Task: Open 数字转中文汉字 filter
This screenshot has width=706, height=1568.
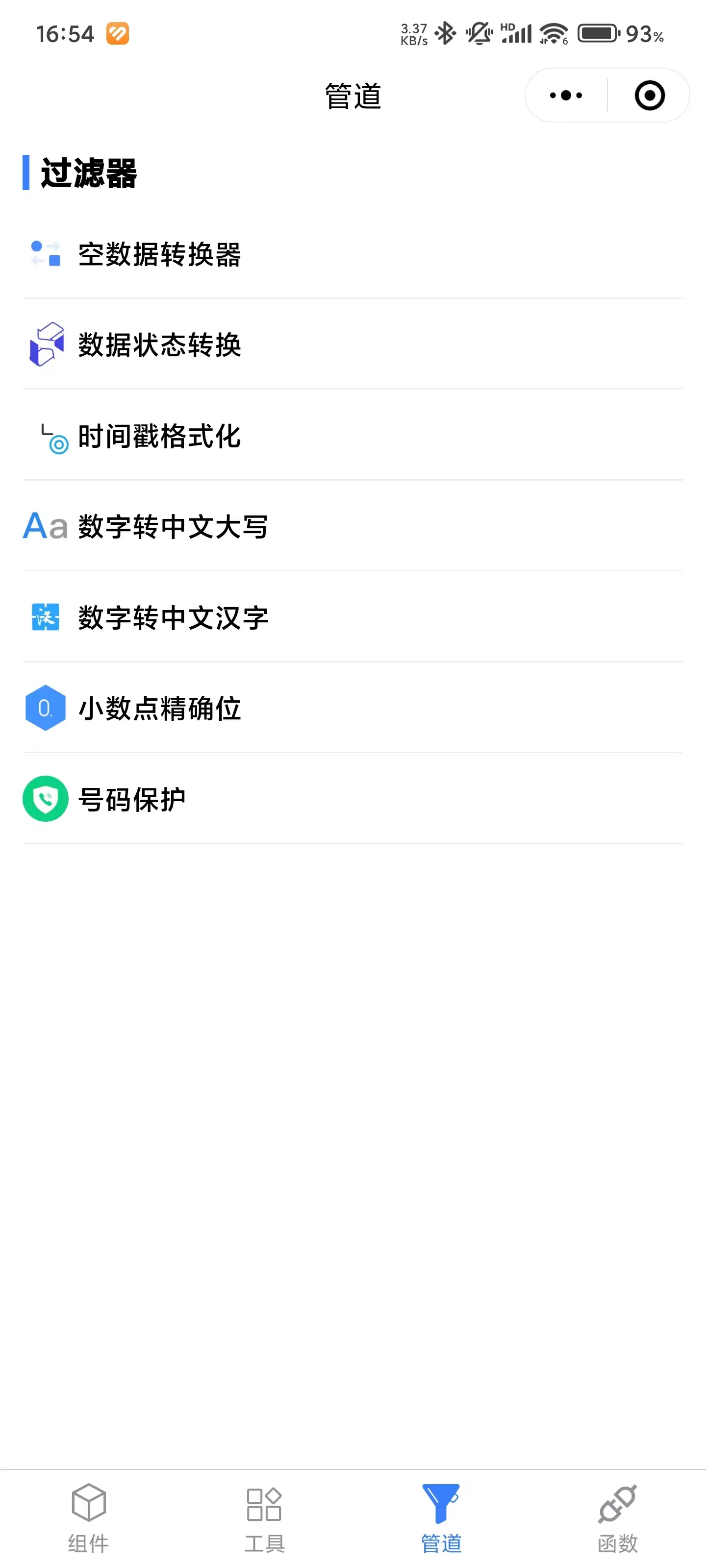Action: (x=173, y=617)
